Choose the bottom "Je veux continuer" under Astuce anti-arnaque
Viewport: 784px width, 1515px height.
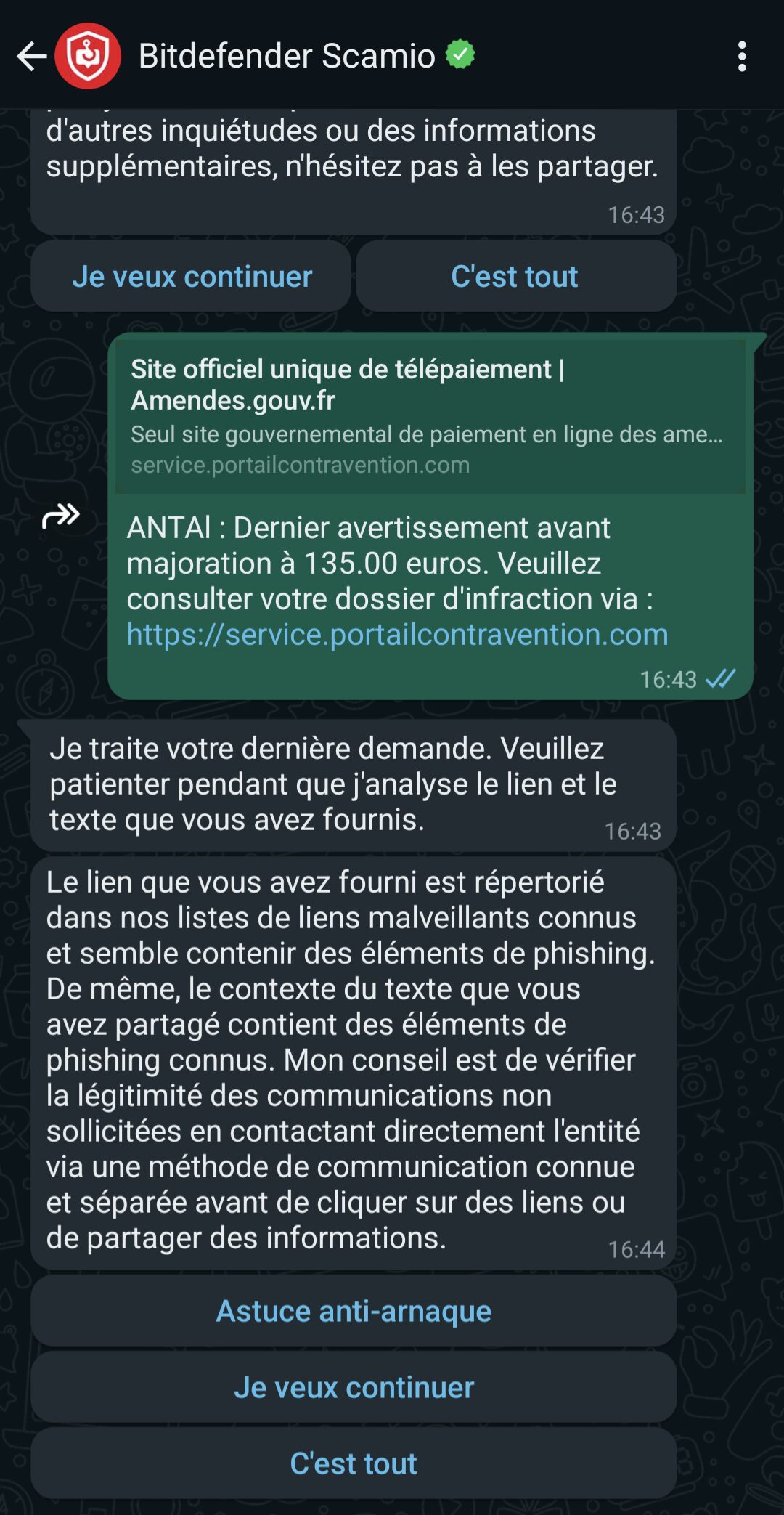point(354,1388)
